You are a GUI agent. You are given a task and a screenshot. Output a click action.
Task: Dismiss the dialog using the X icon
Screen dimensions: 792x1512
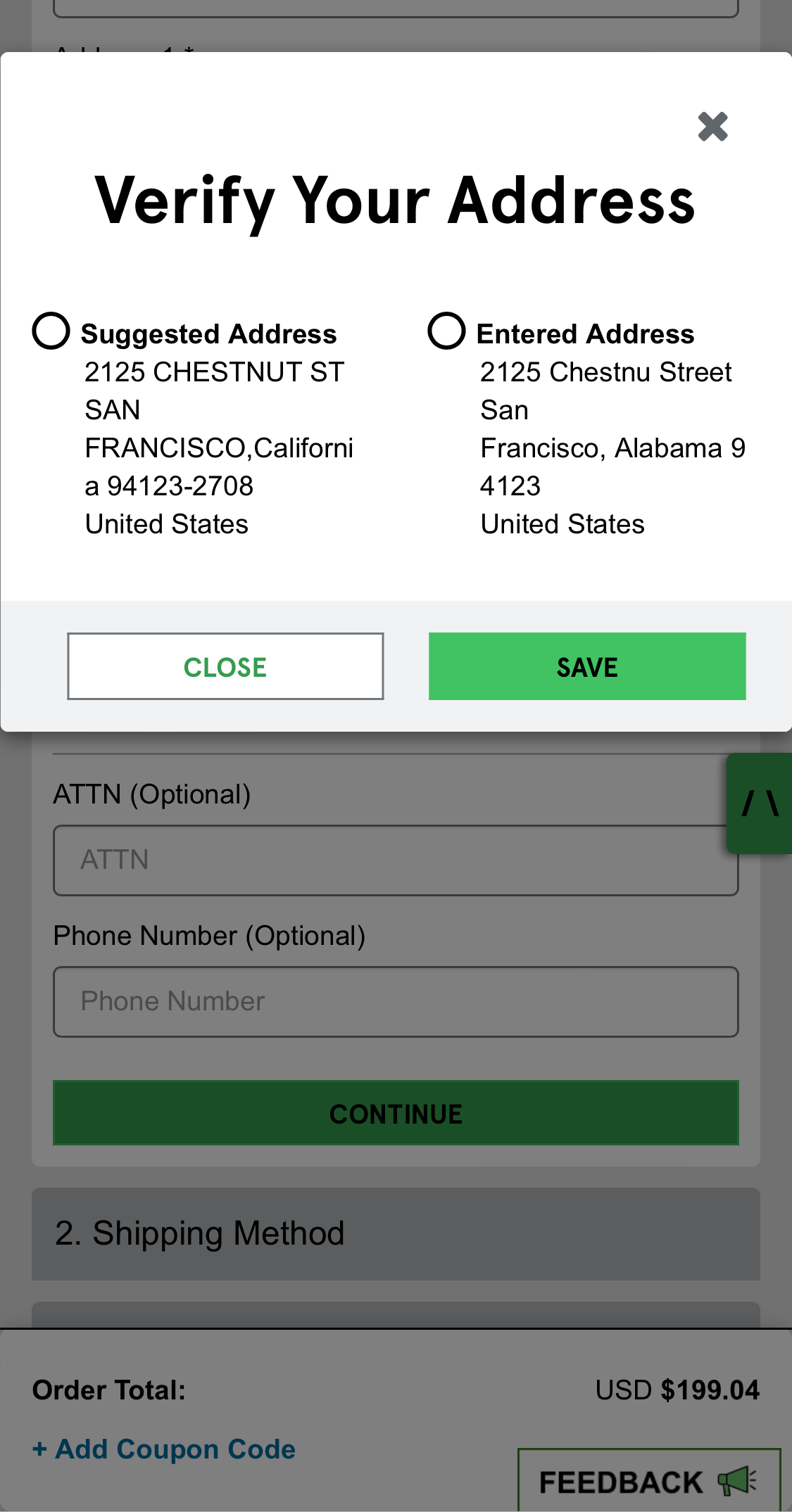712,127
